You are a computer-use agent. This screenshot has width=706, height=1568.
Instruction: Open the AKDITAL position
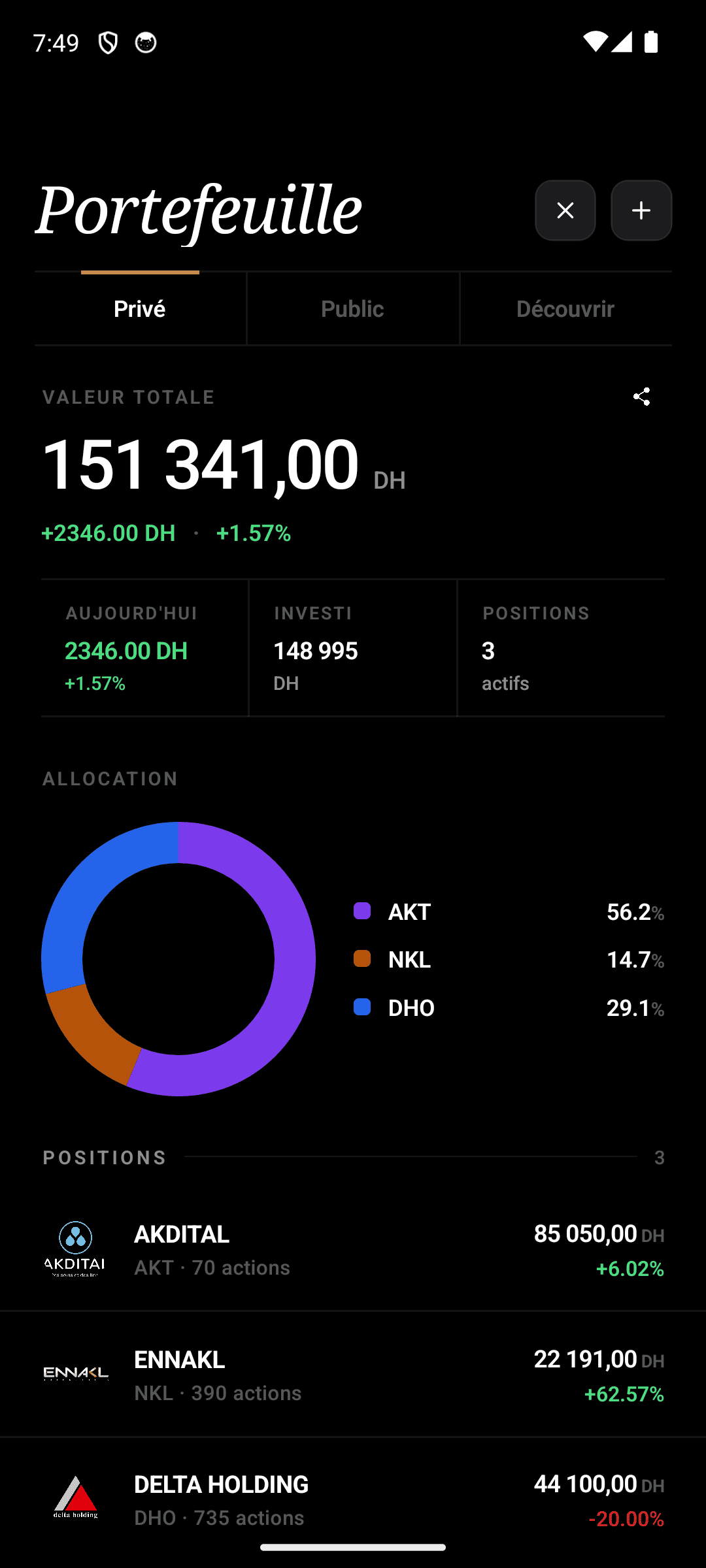353,1250
